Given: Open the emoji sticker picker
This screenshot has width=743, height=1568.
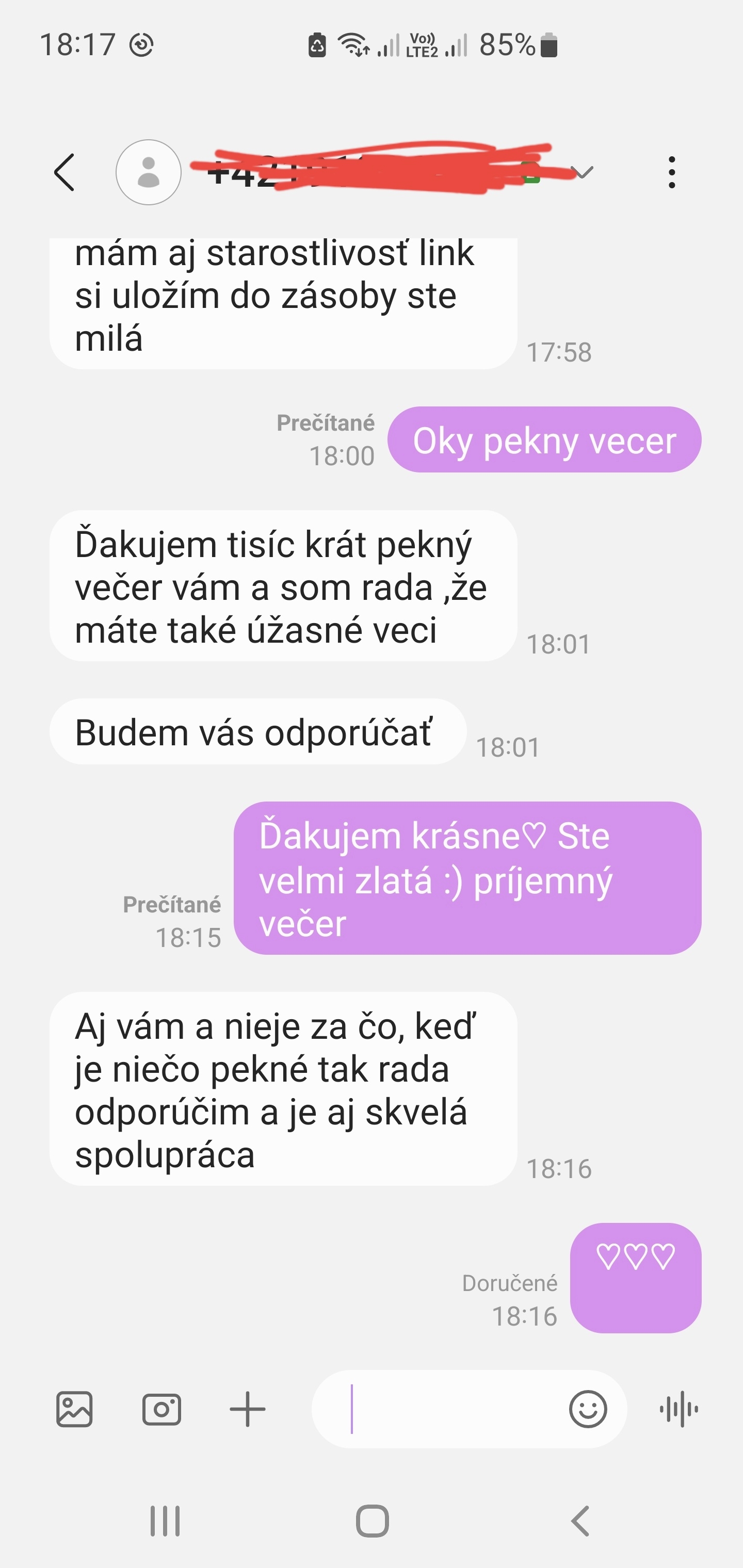Looking at the screenshot, I should pos(588,1409).
